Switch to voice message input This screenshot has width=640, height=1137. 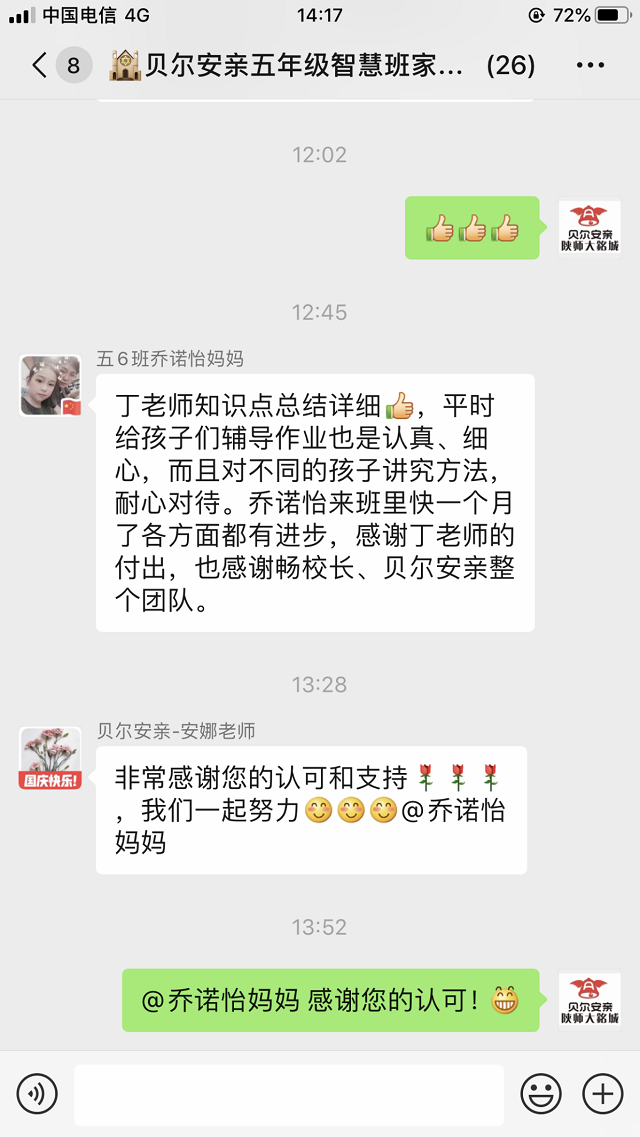pyautogui.click(x=37, y=1094)
